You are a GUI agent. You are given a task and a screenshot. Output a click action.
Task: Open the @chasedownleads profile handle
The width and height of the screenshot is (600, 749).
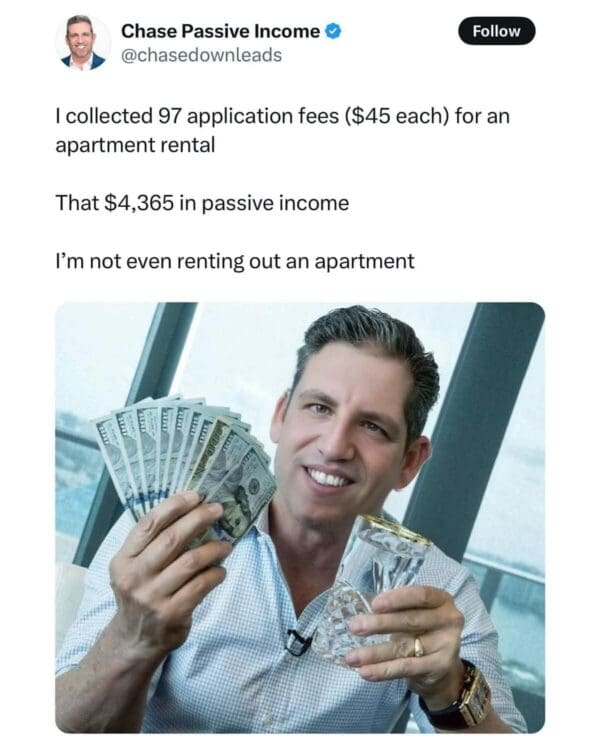[201, 55]
